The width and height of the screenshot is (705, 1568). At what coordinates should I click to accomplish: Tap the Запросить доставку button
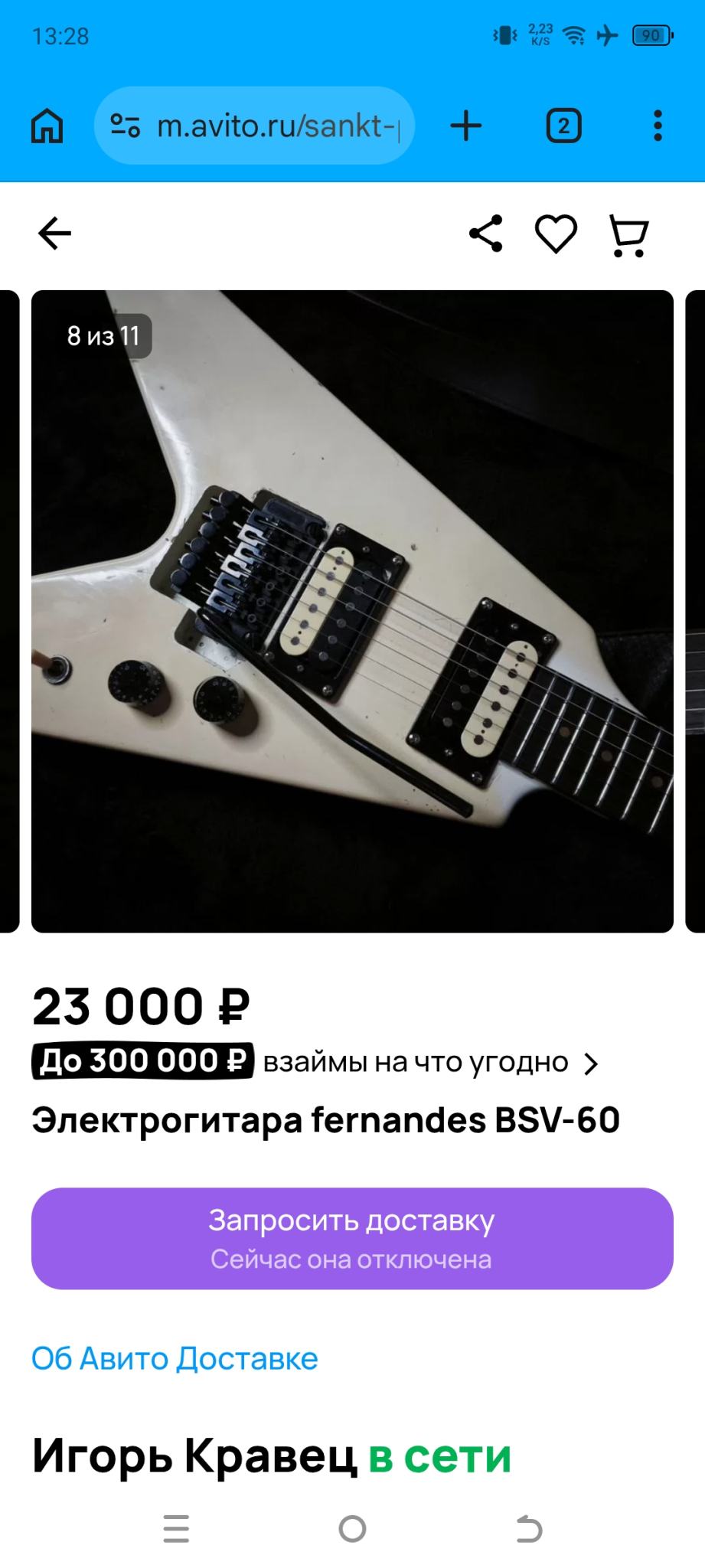click(352, 1238)
